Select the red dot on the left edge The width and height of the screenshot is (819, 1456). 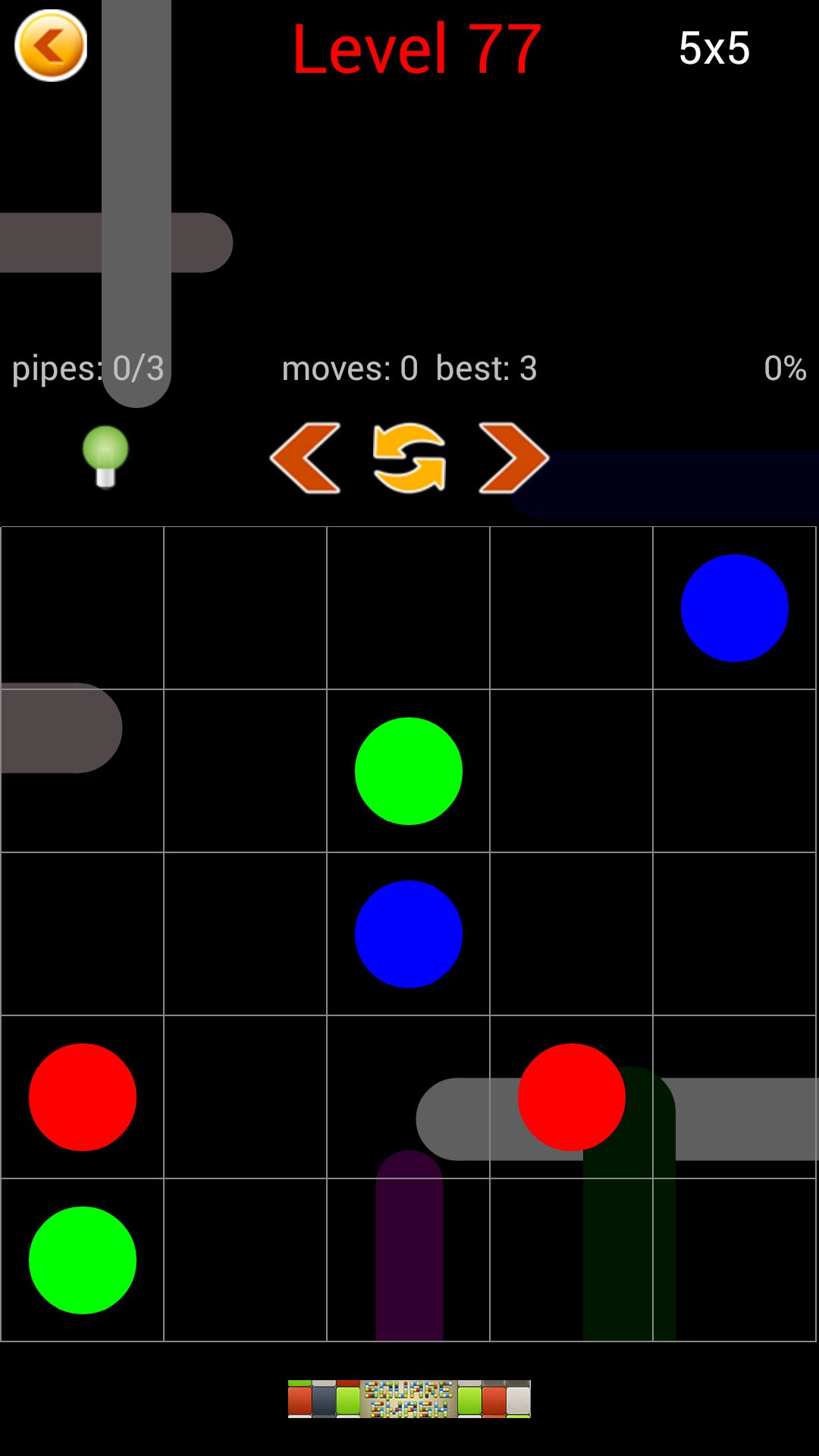[83, 1097]
